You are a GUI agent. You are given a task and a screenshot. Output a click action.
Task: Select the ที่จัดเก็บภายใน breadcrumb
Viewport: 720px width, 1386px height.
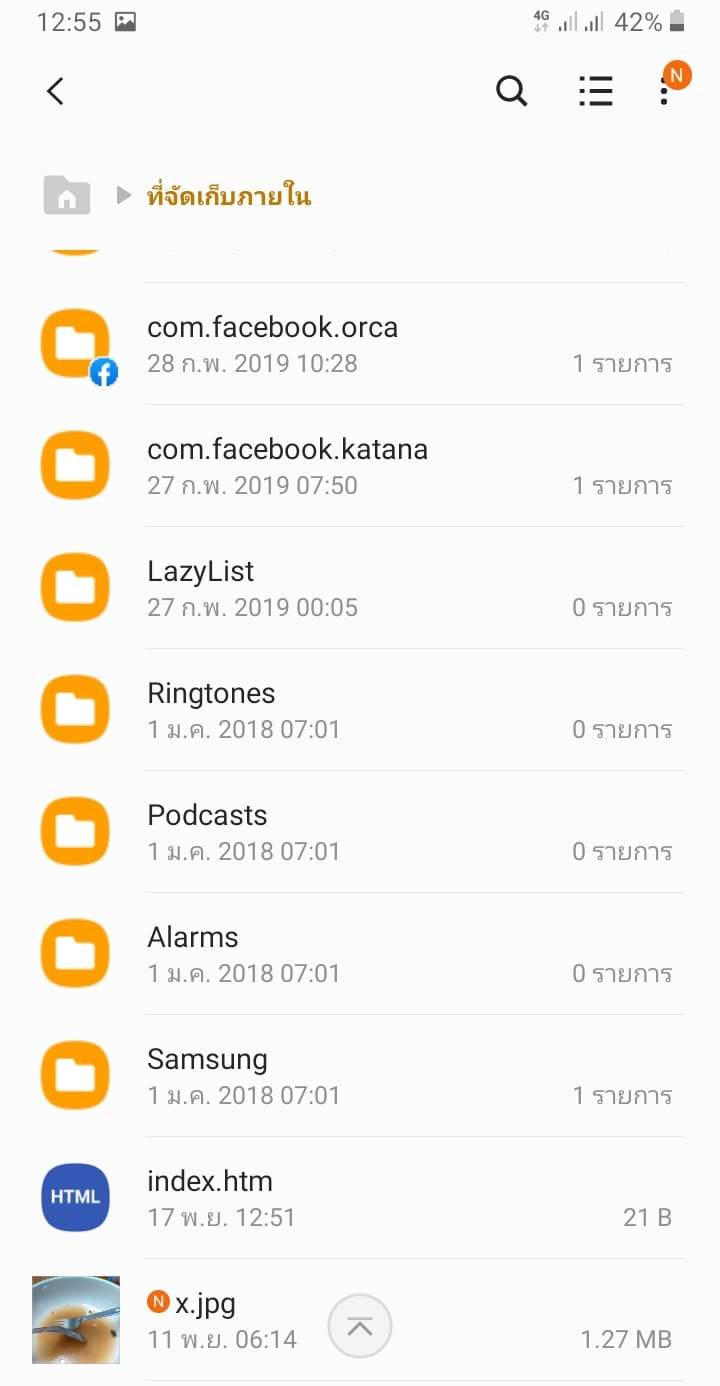click(x=229, y=196)
